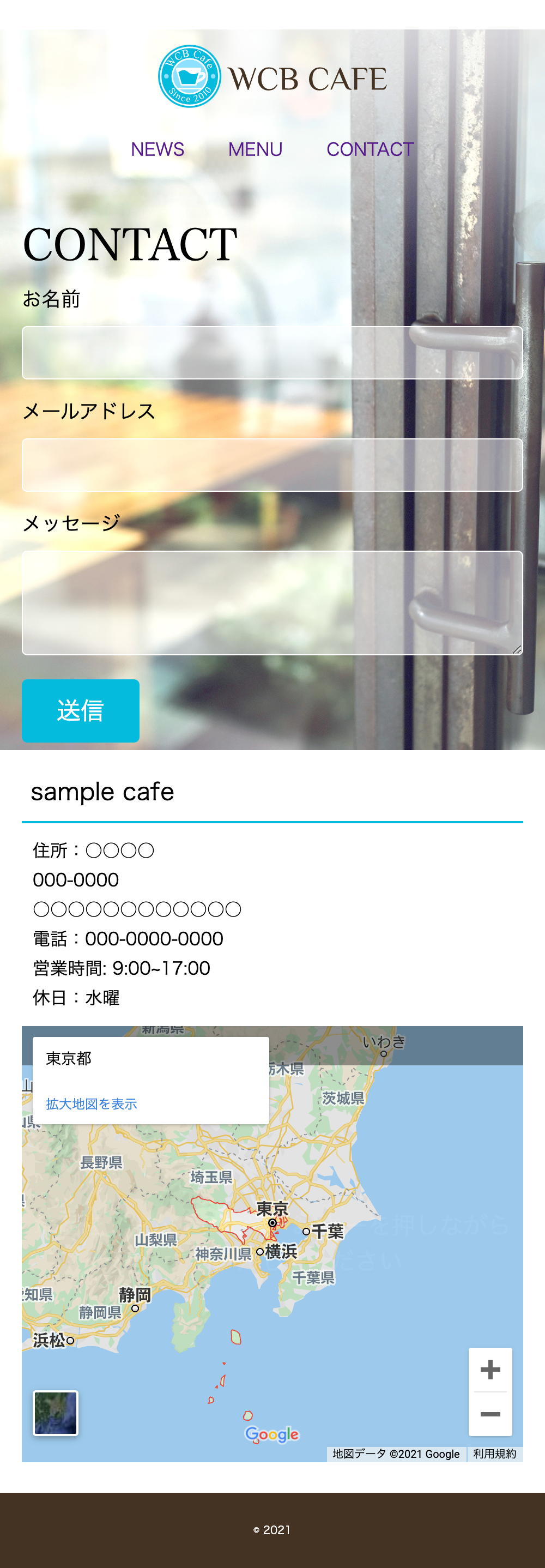This screenshot has height=1568, width=545.
Task: Zoom in on the map
Action: [489, 1370]
